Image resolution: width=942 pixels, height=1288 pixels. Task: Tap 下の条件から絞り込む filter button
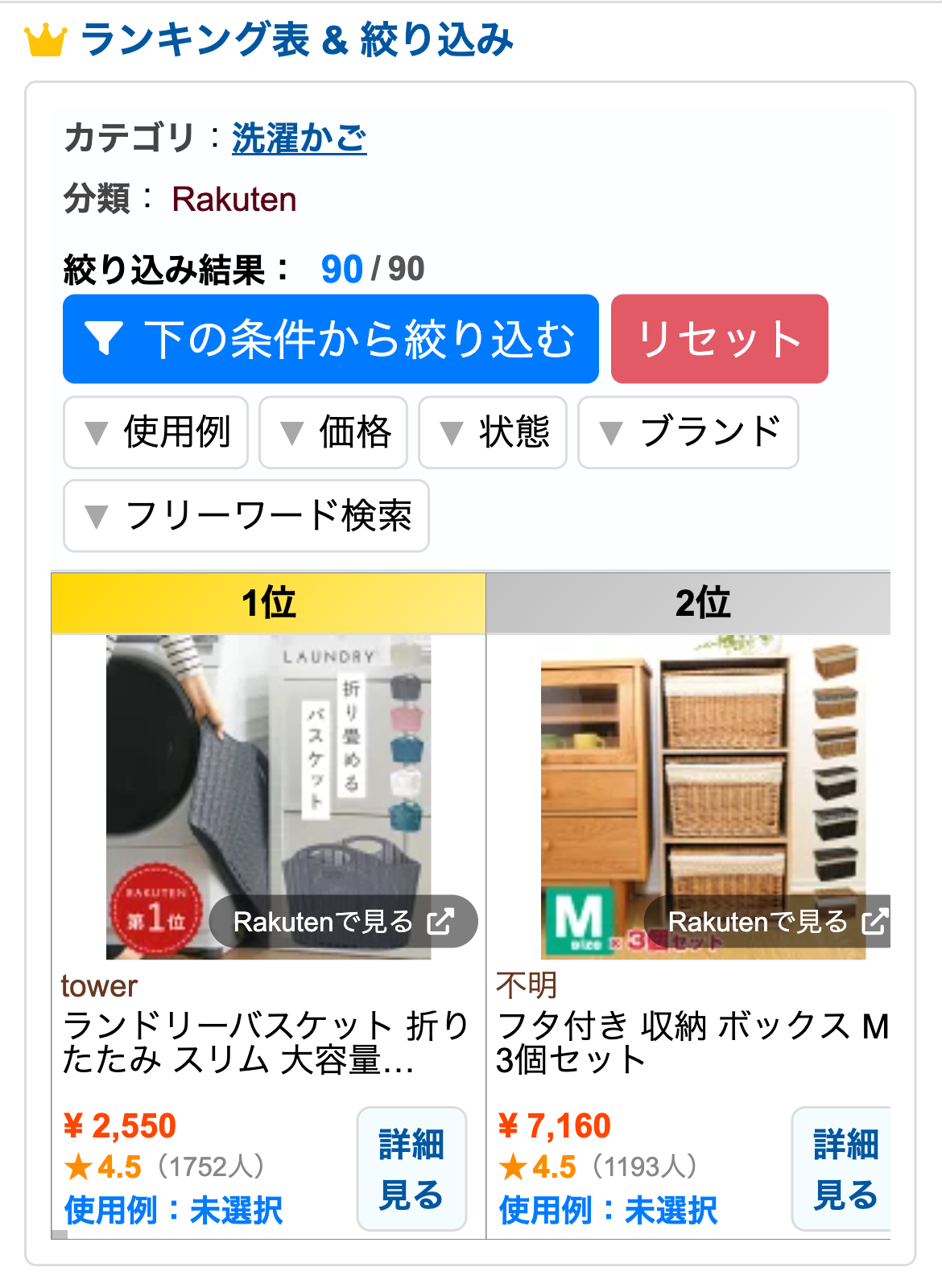[330, 339]
